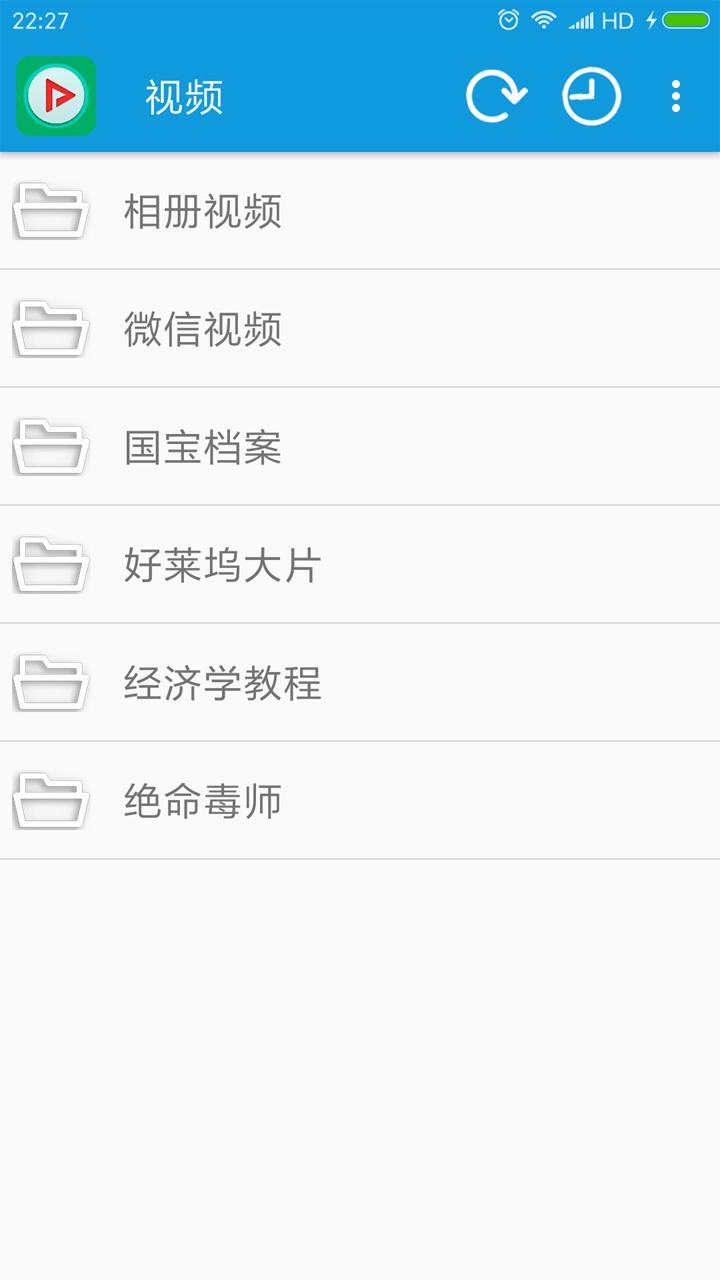The width and height of the screenshot is (720, 1280).
Task: Open the three-dot overflow menu
Action: point(676,96)
